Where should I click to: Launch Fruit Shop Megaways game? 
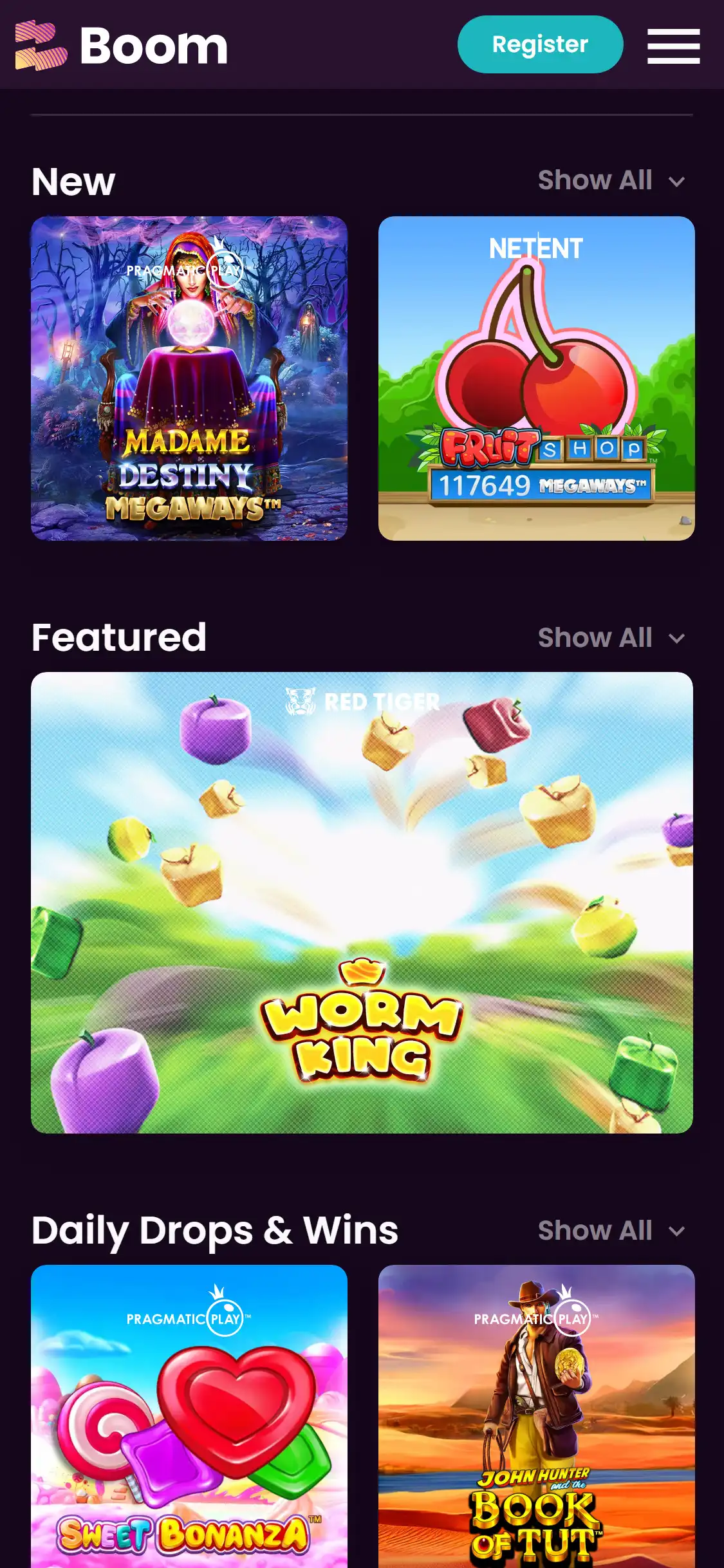pos(536,378)
